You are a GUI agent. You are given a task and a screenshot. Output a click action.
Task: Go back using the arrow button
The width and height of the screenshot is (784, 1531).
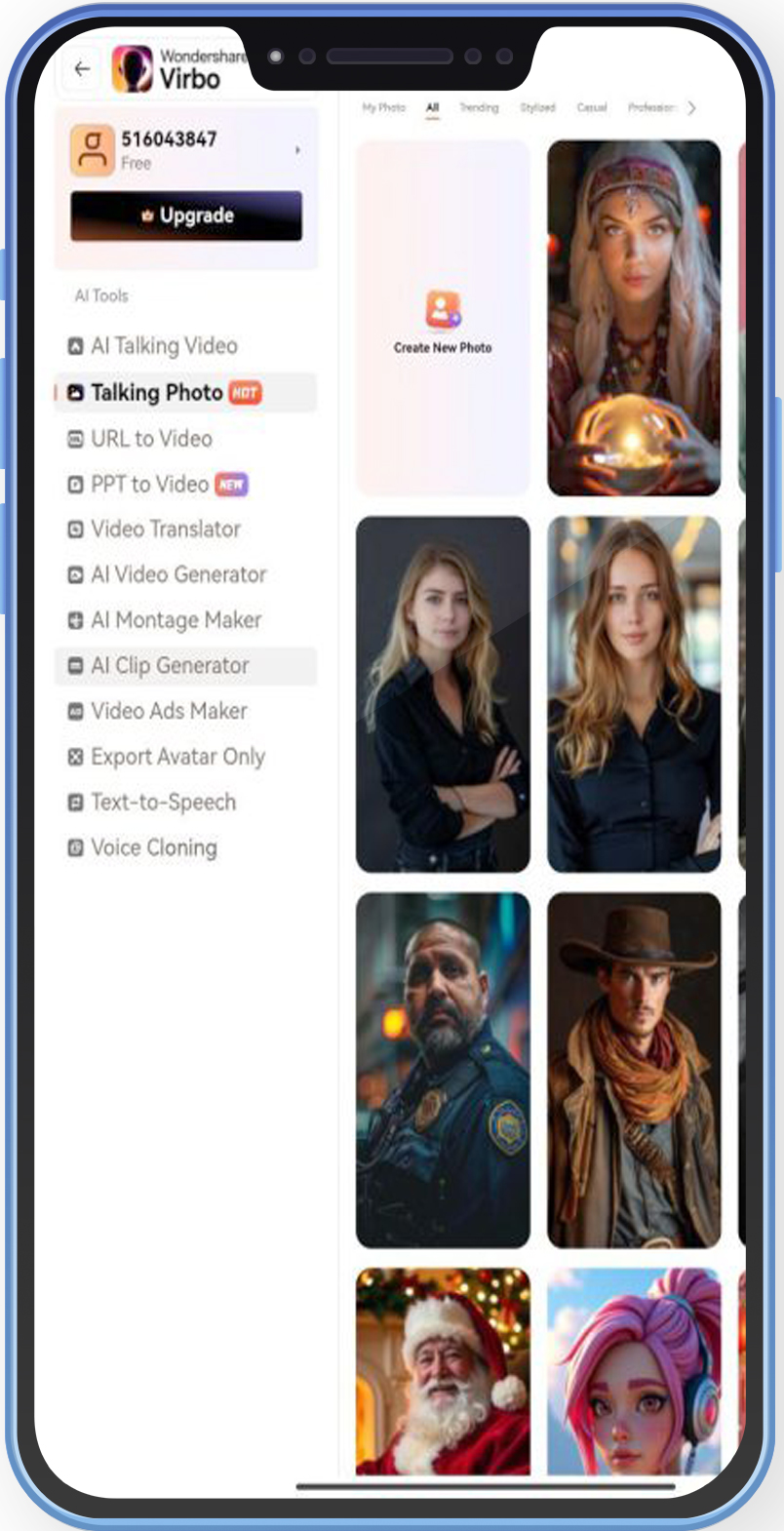[x=82, y=69]
